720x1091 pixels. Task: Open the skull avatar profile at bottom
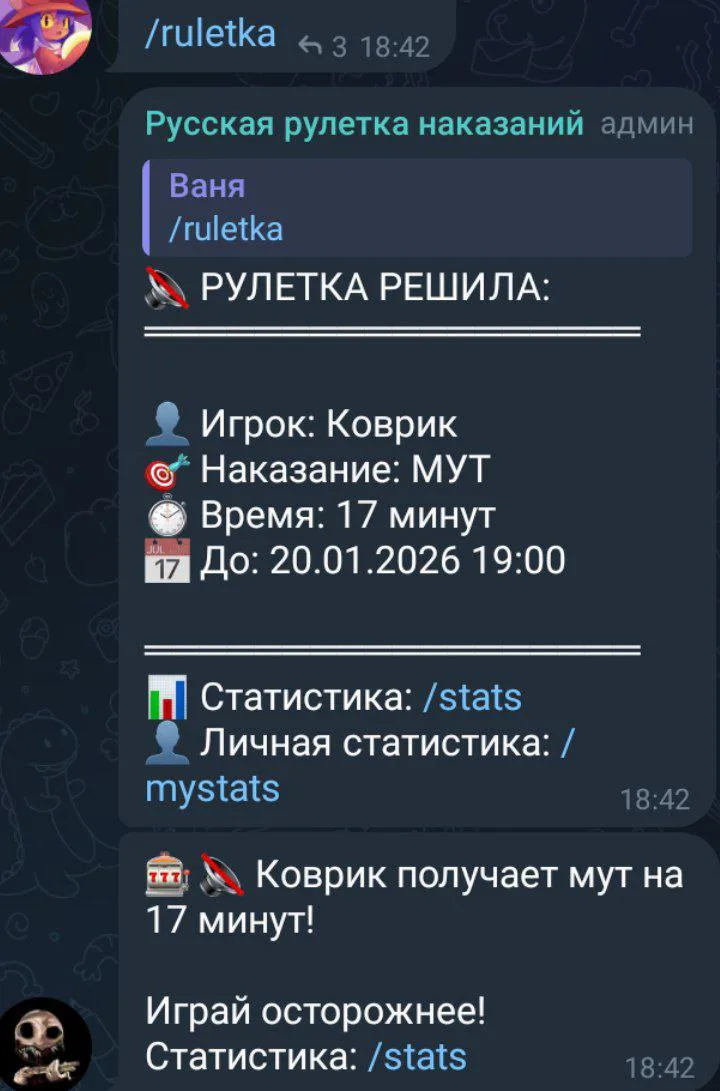coord(45,1044)
